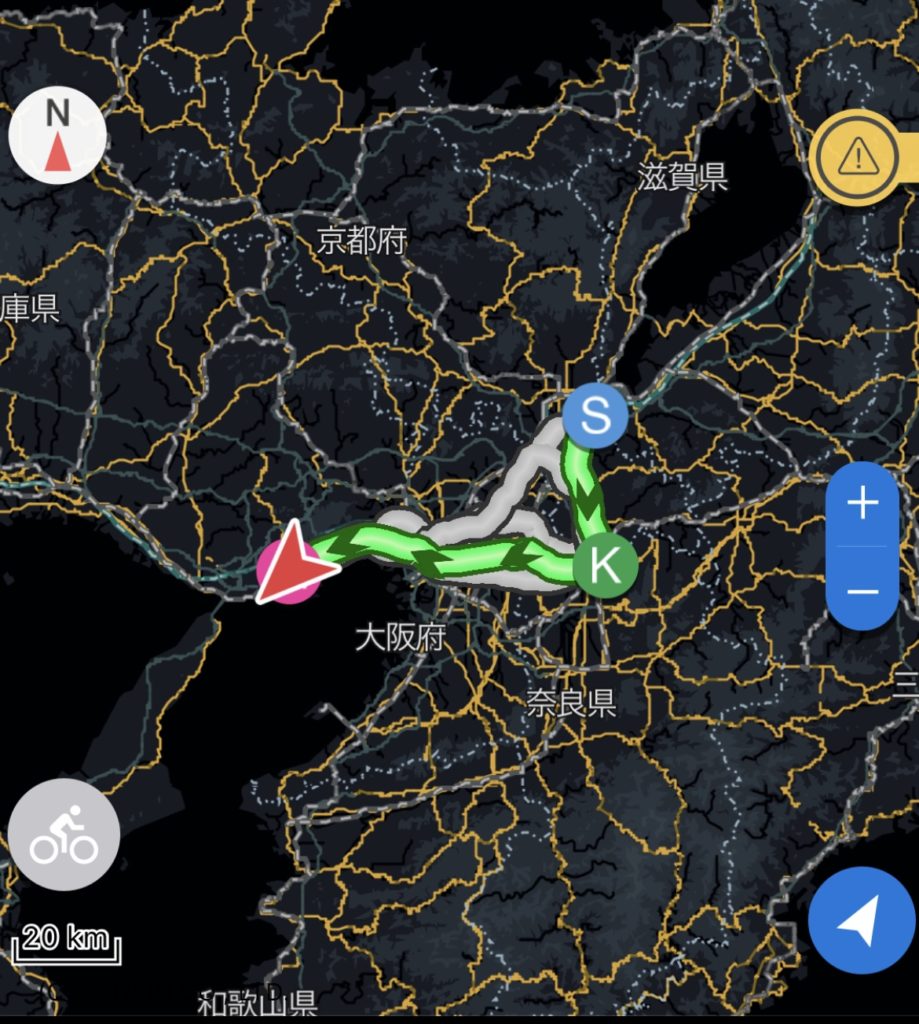This screenshot has height=1024, width=919.
Task: Open the yellow warning alert
Action: pyautogui.click(x=858, y=156)
